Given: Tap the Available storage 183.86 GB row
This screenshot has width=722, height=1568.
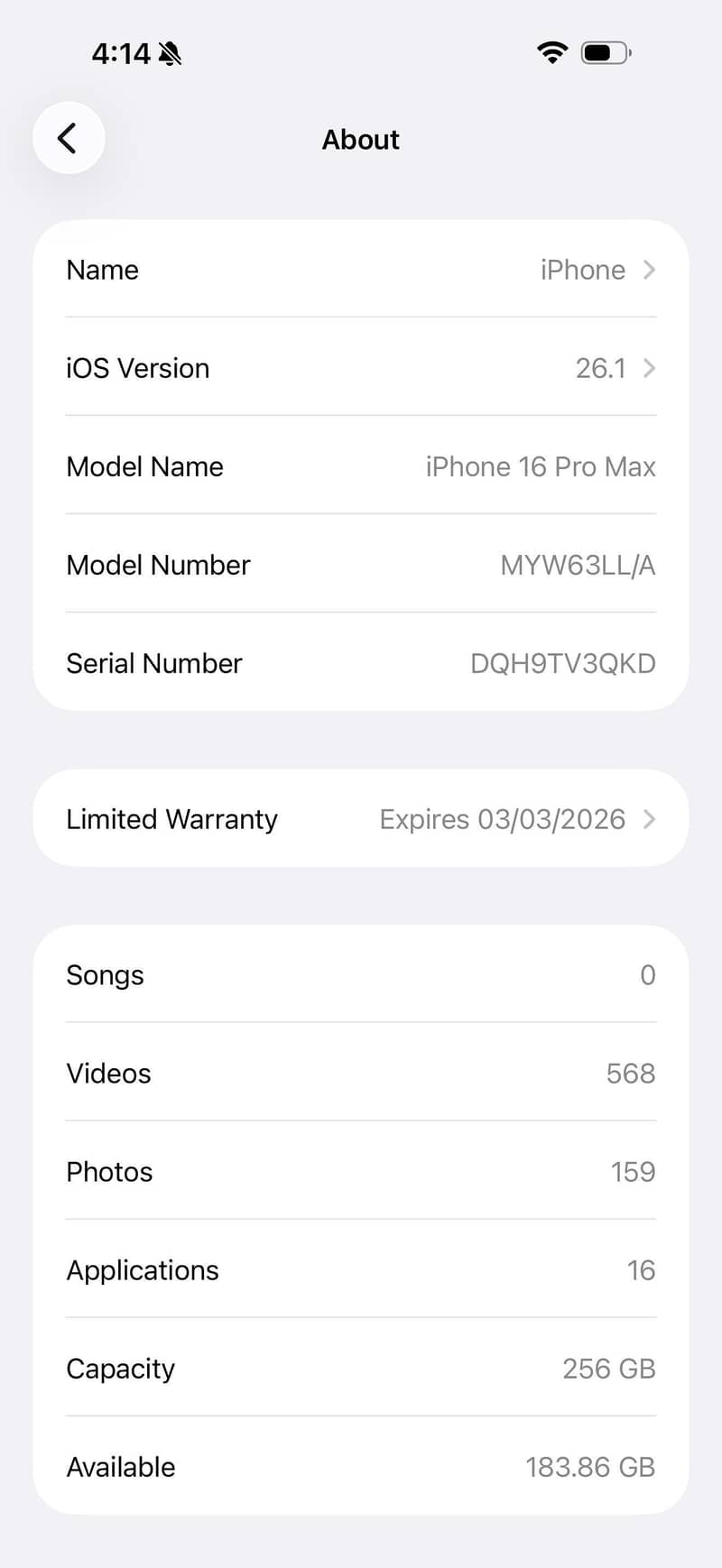Looking at the screenshot, I should coord(361,1467).
